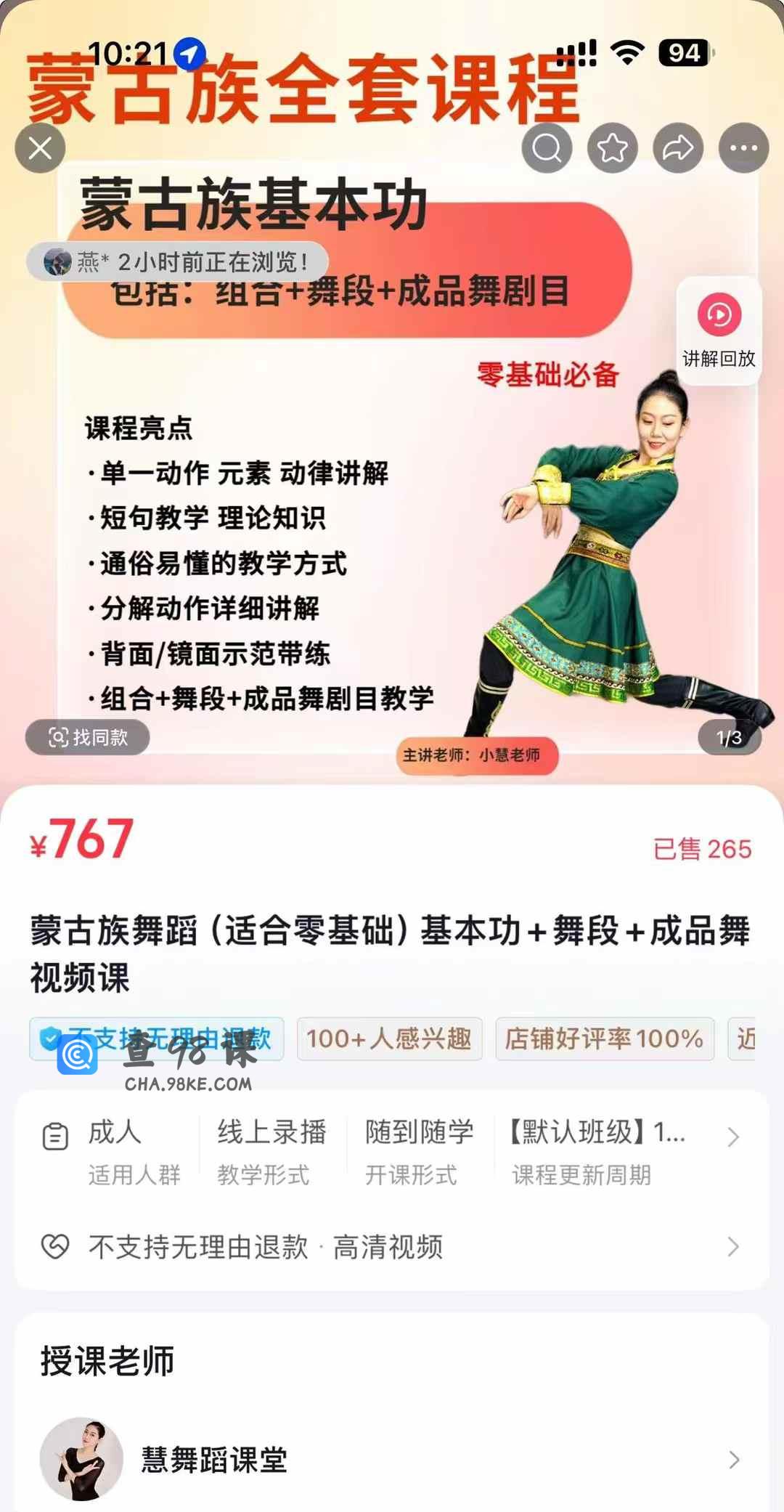
Task: Favorite this course with the star icon
Action: 613,148
